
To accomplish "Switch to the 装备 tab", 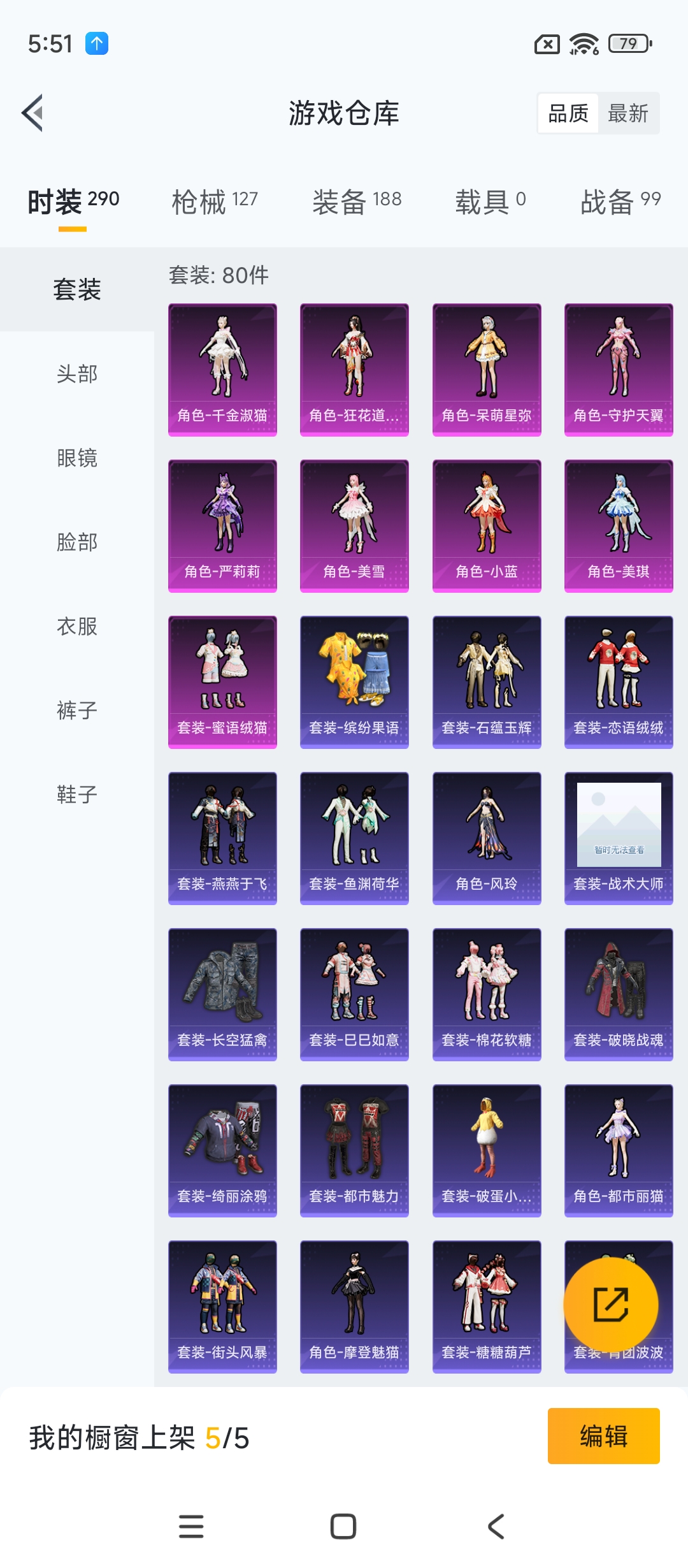I will click(357, 201).
